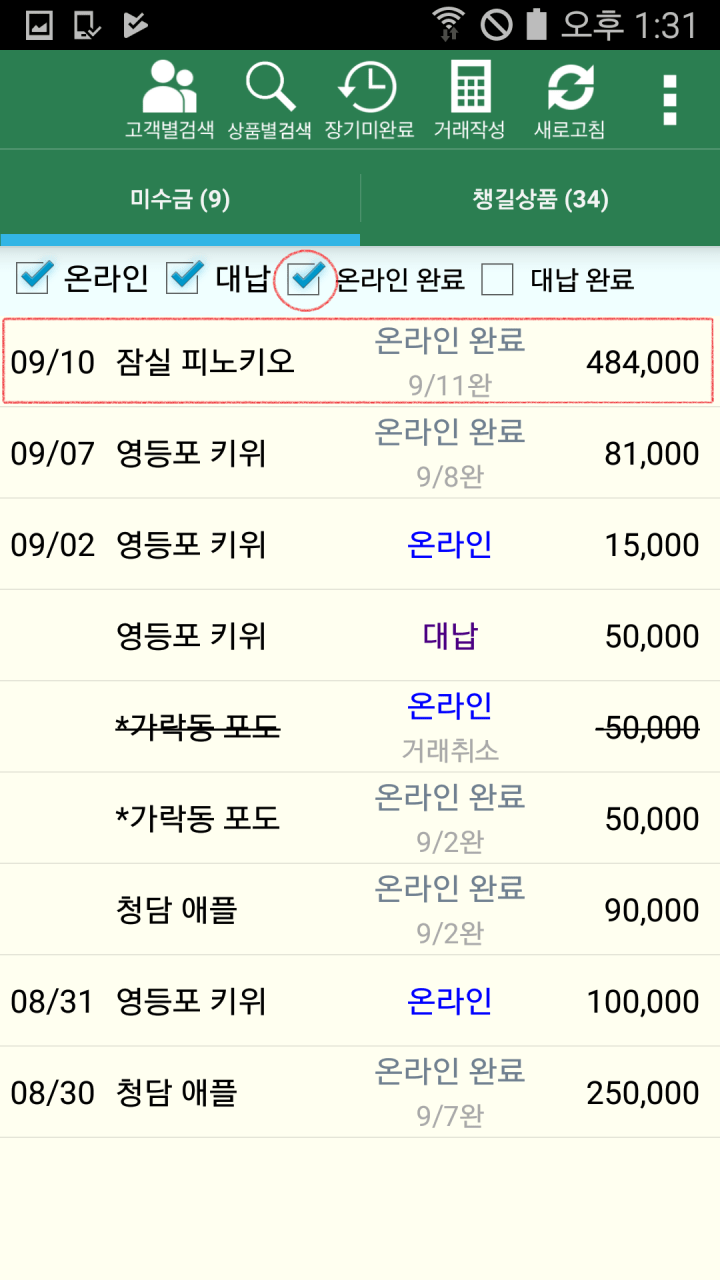The height and width of the screenshot is (1280, 720).
Task: Select the 영등포 키위 15,000 온라인 row
Action: click(x=358, y=544)
